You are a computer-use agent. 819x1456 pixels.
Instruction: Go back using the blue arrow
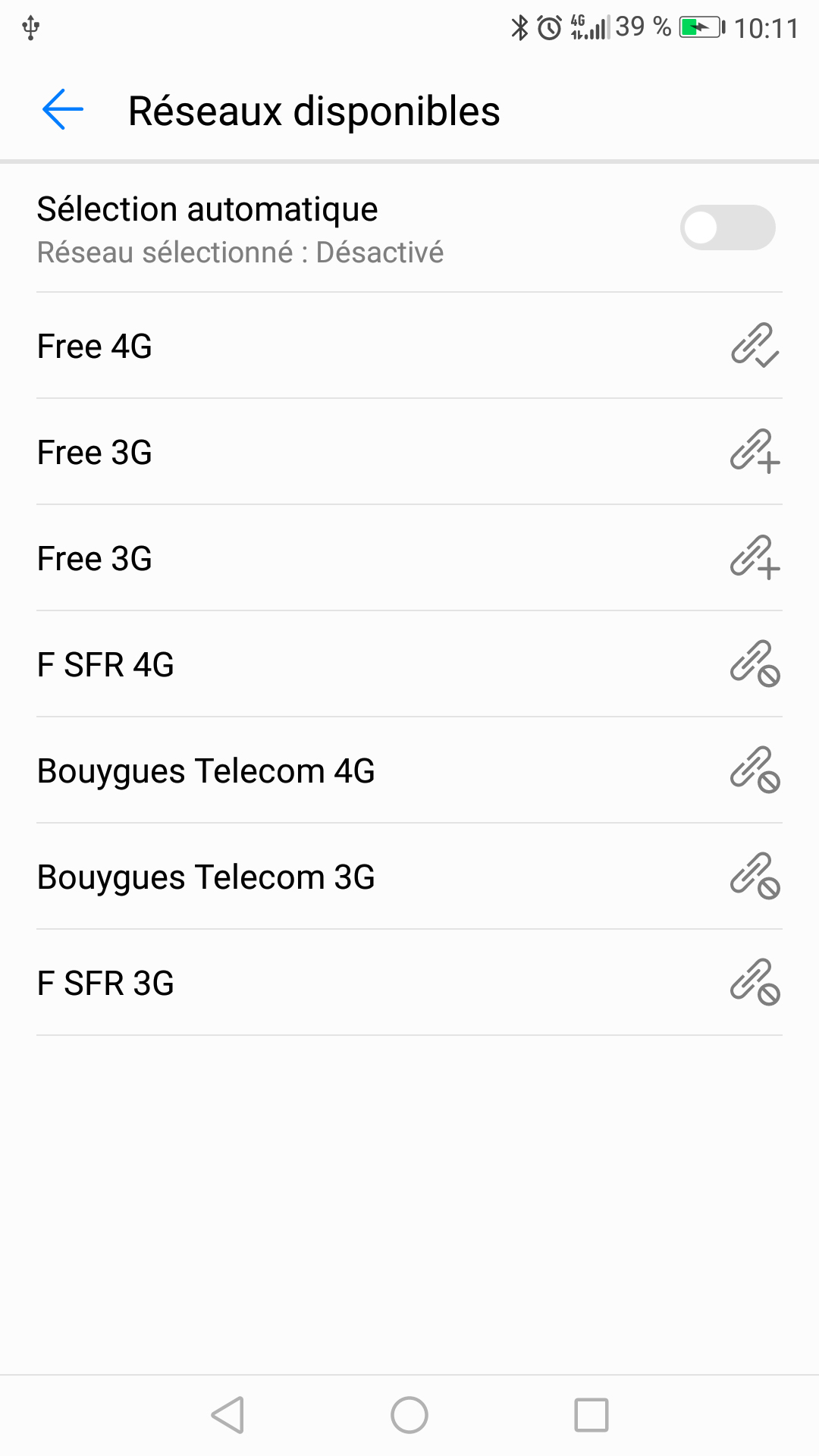(63, 110)
